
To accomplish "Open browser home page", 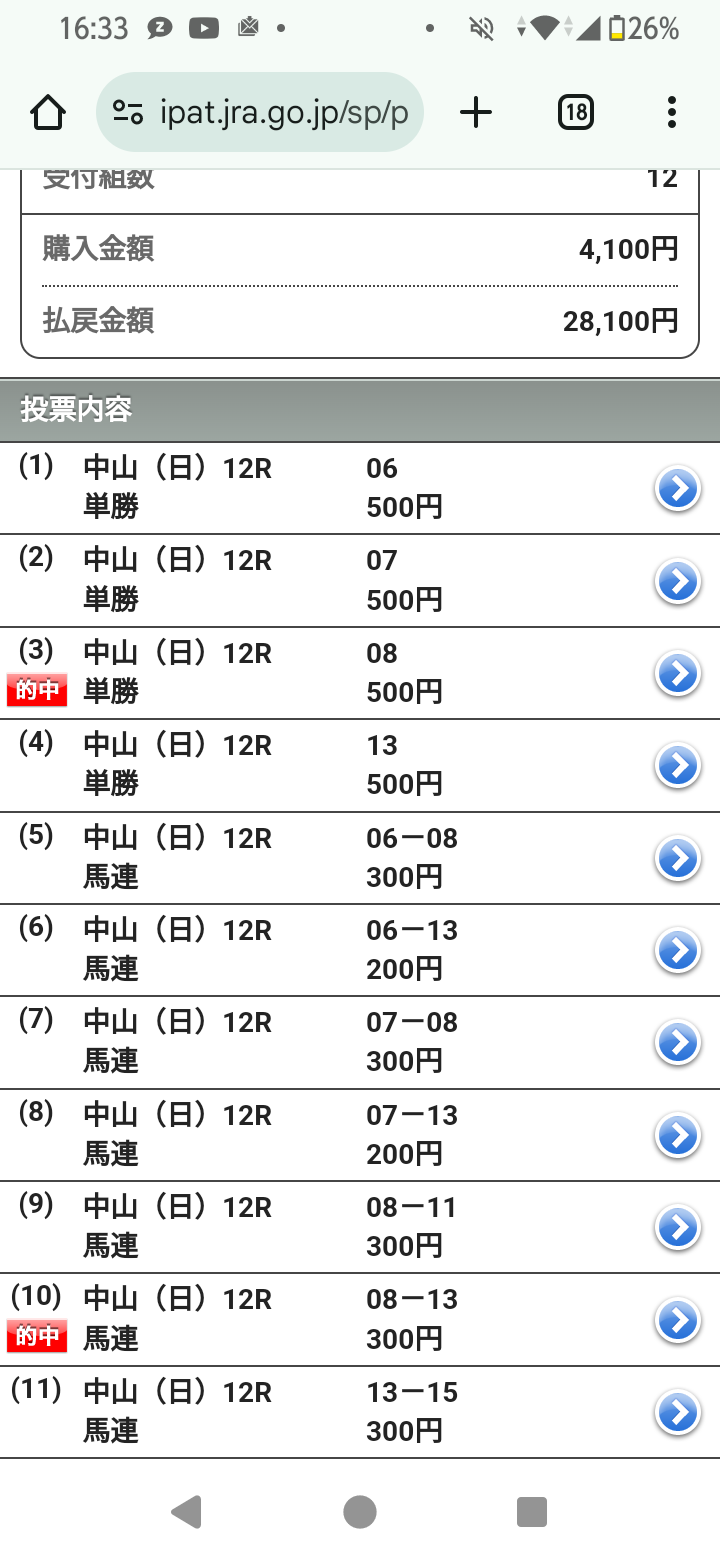I will [48, 113].
